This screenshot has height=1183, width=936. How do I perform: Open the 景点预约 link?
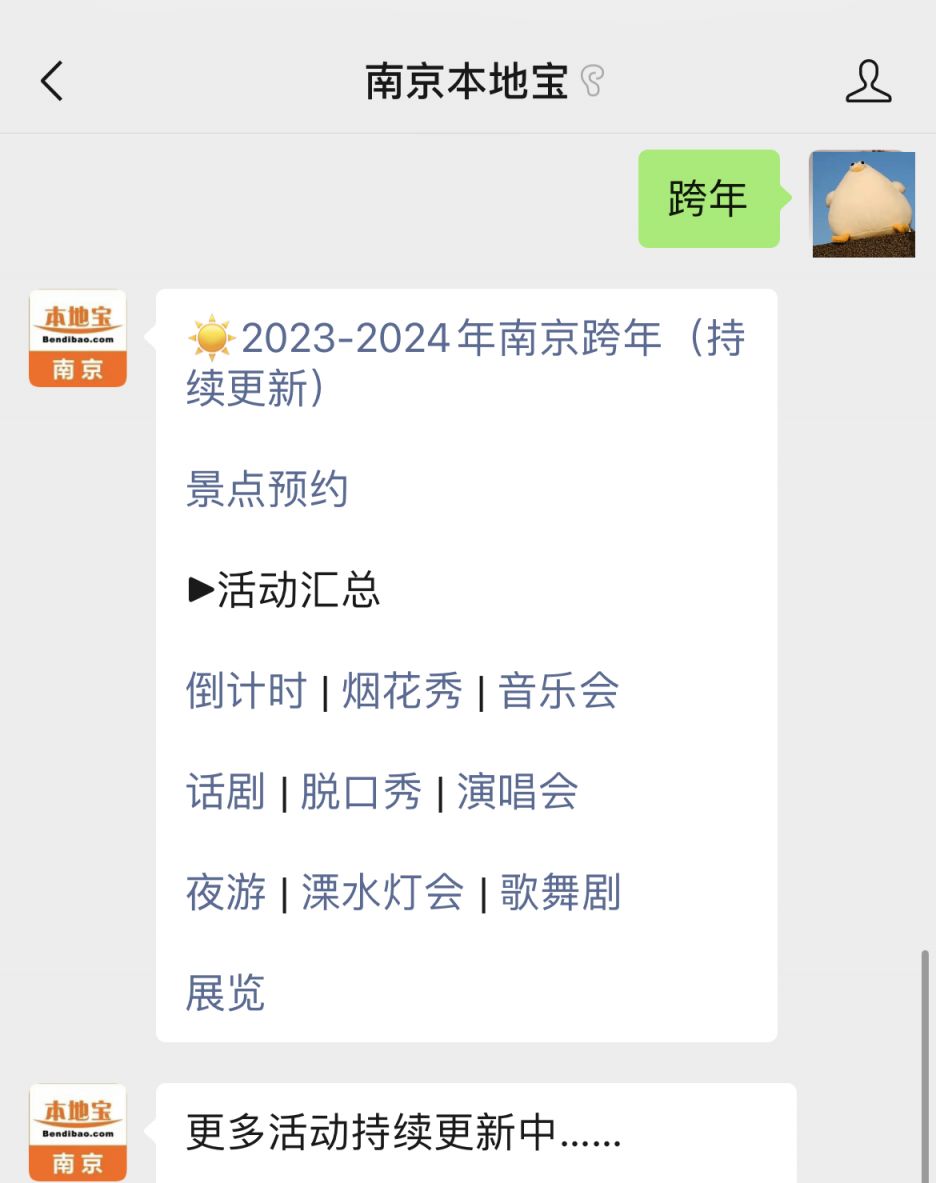267,490
